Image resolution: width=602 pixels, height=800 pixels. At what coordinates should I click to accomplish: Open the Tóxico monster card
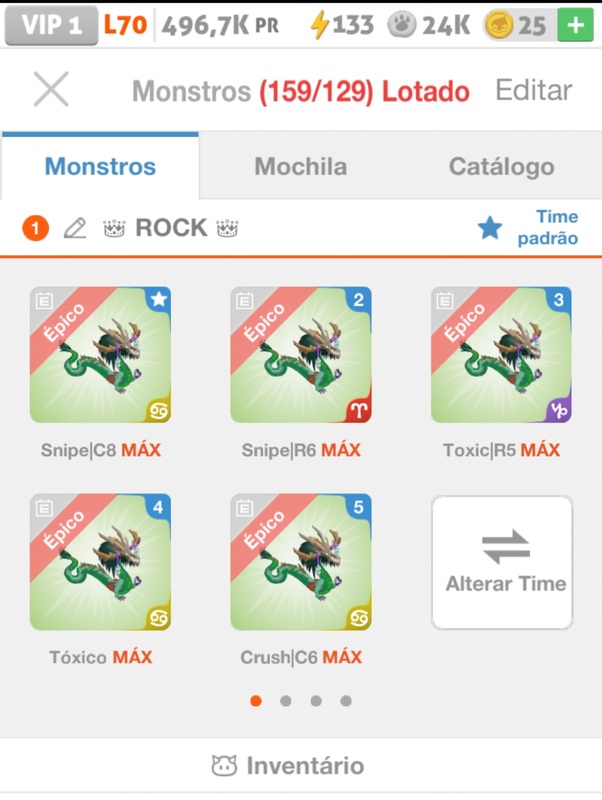pyautogui.click(x=101, y=562)
